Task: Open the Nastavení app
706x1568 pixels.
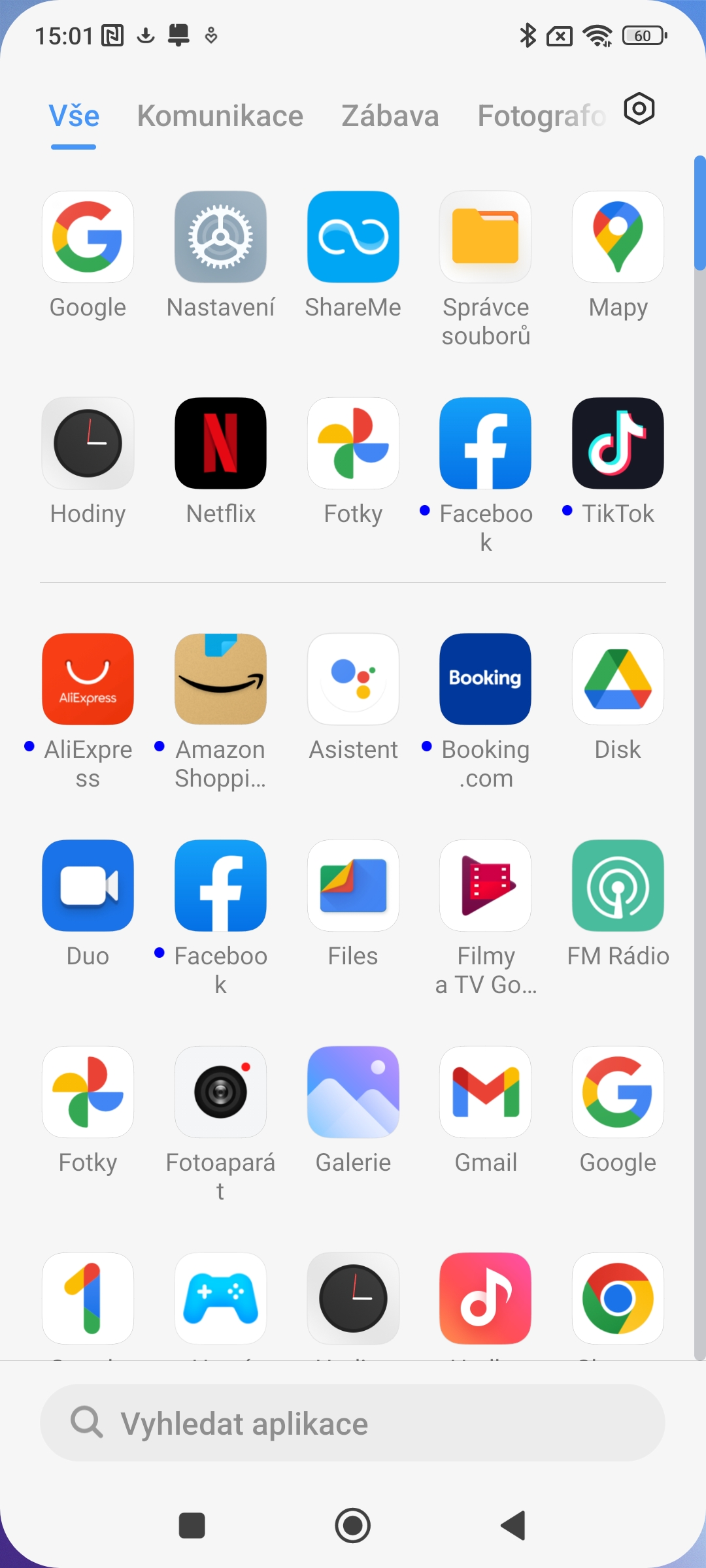Action: [220, 237]
